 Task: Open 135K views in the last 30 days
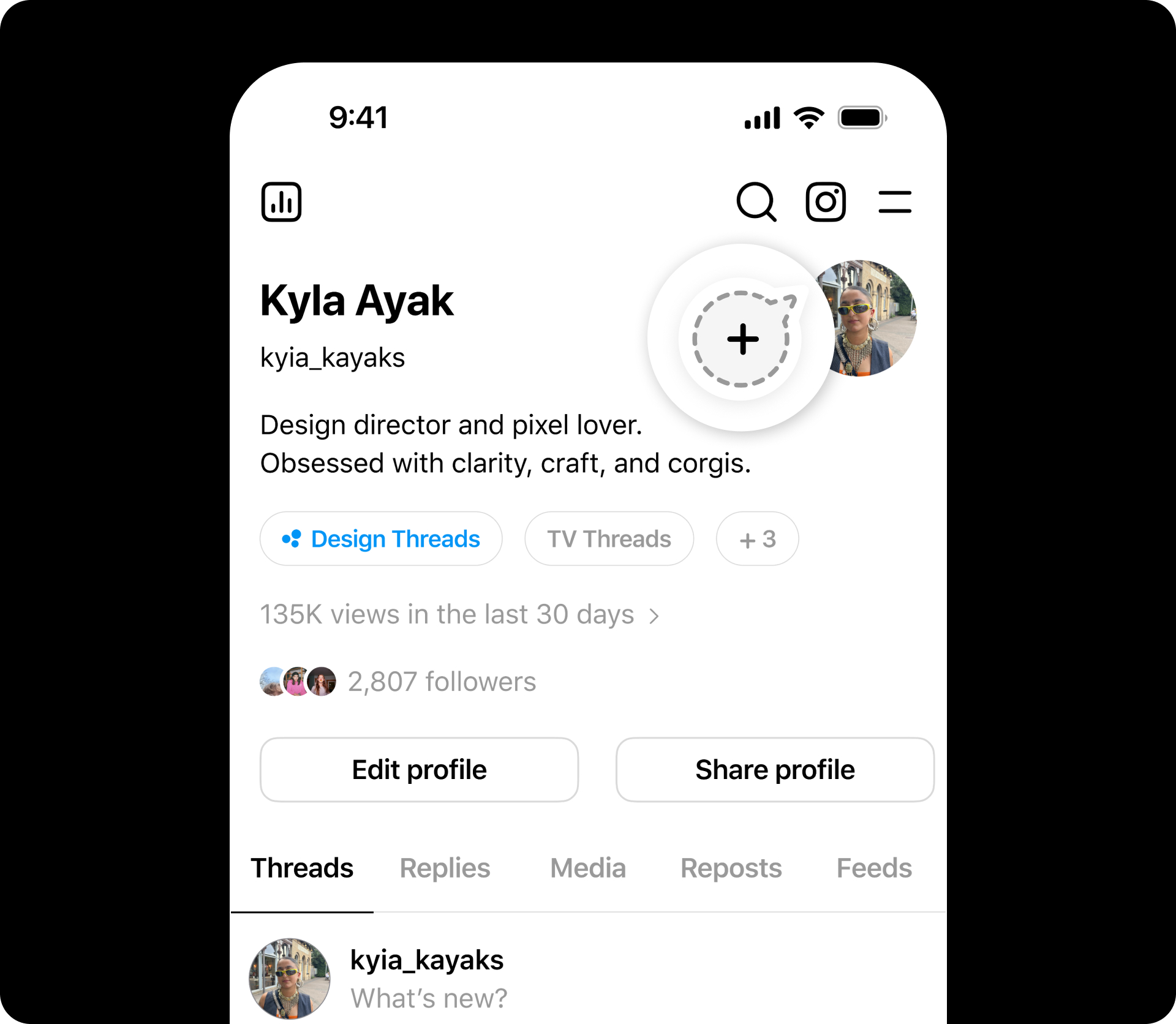(x=459, y=614)
